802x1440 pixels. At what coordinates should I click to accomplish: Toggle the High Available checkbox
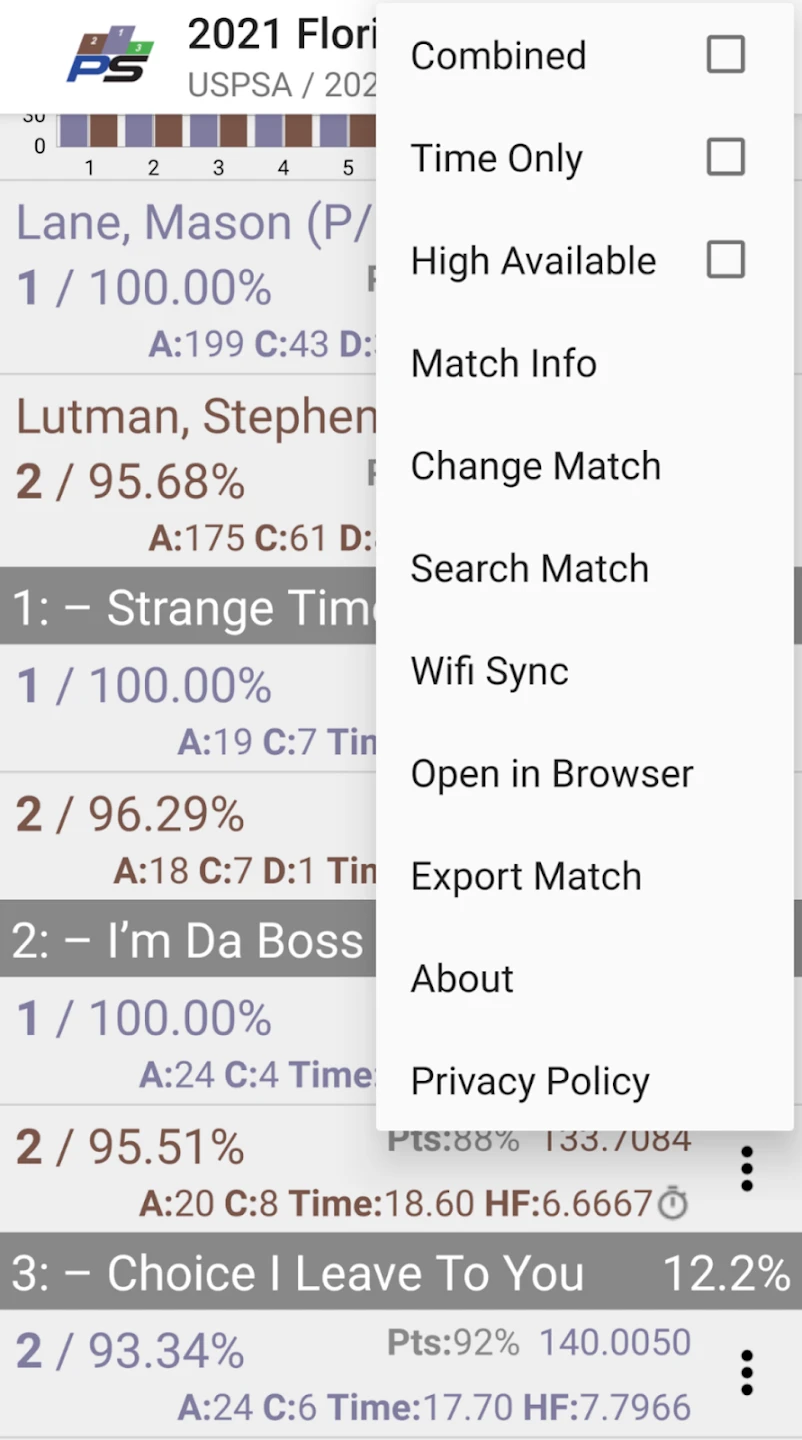pyautogui.click(x=725, y=260)
